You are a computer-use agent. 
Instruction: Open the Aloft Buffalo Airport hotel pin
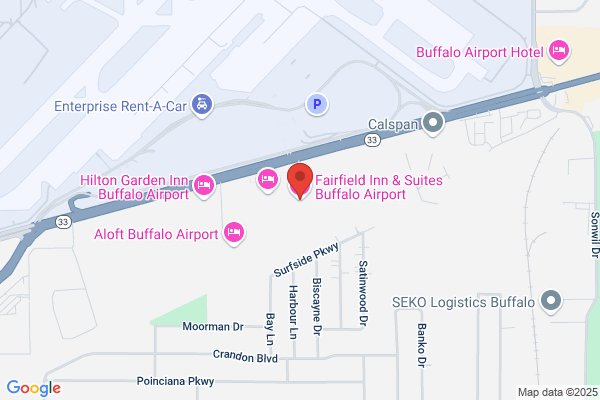click(234, 233)
